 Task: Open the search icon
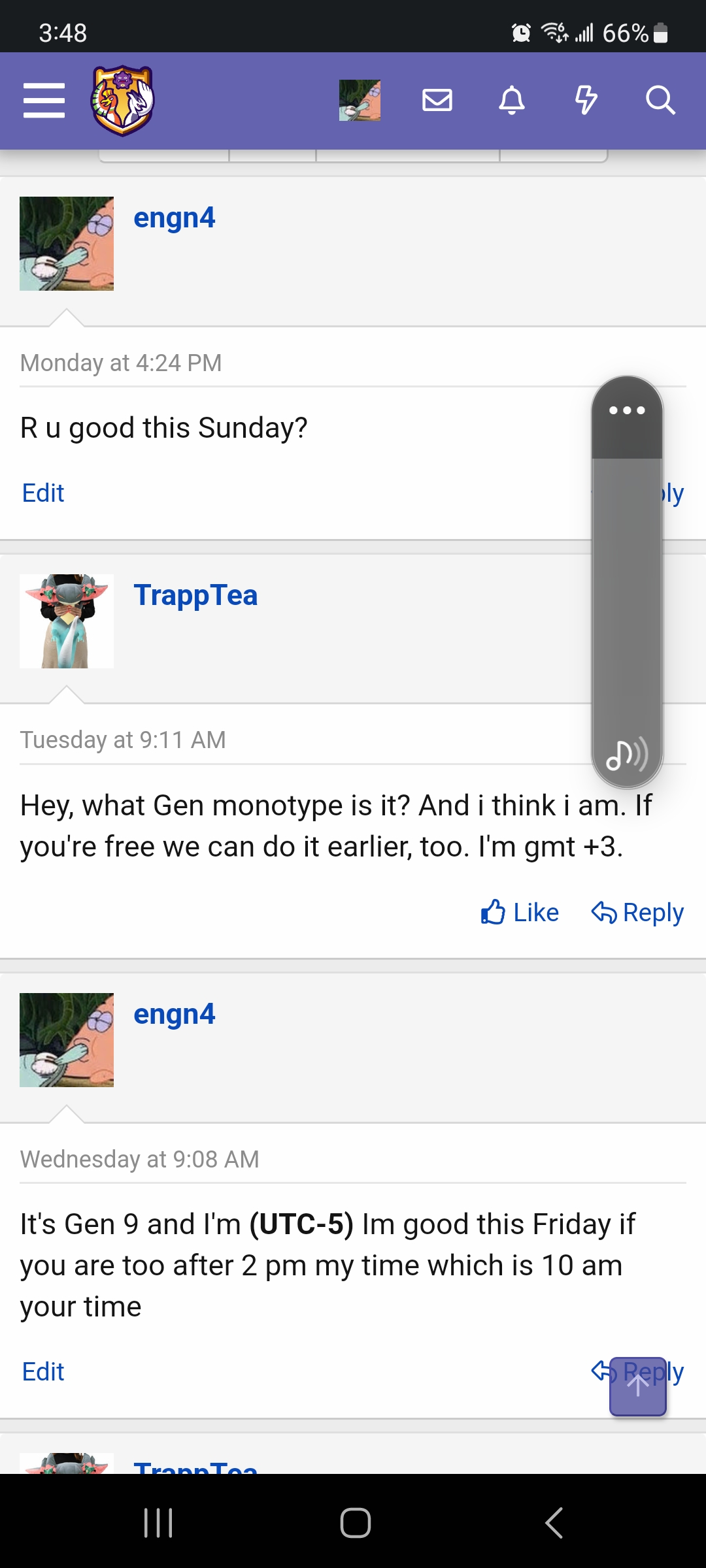[x=660, y=101]
